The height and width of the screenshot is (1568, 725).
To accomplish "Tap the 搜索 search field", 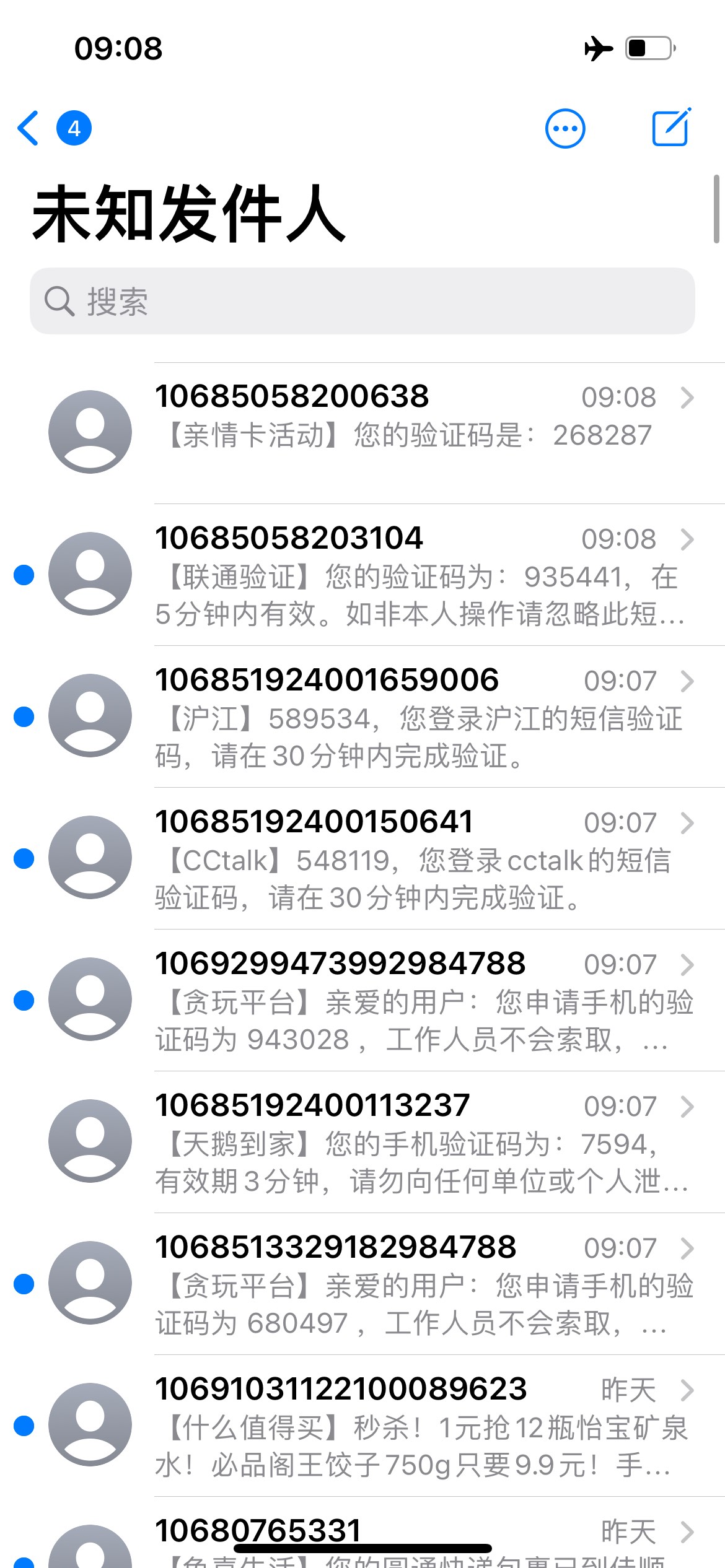I will pyautogui.click(x=362, y=302).
